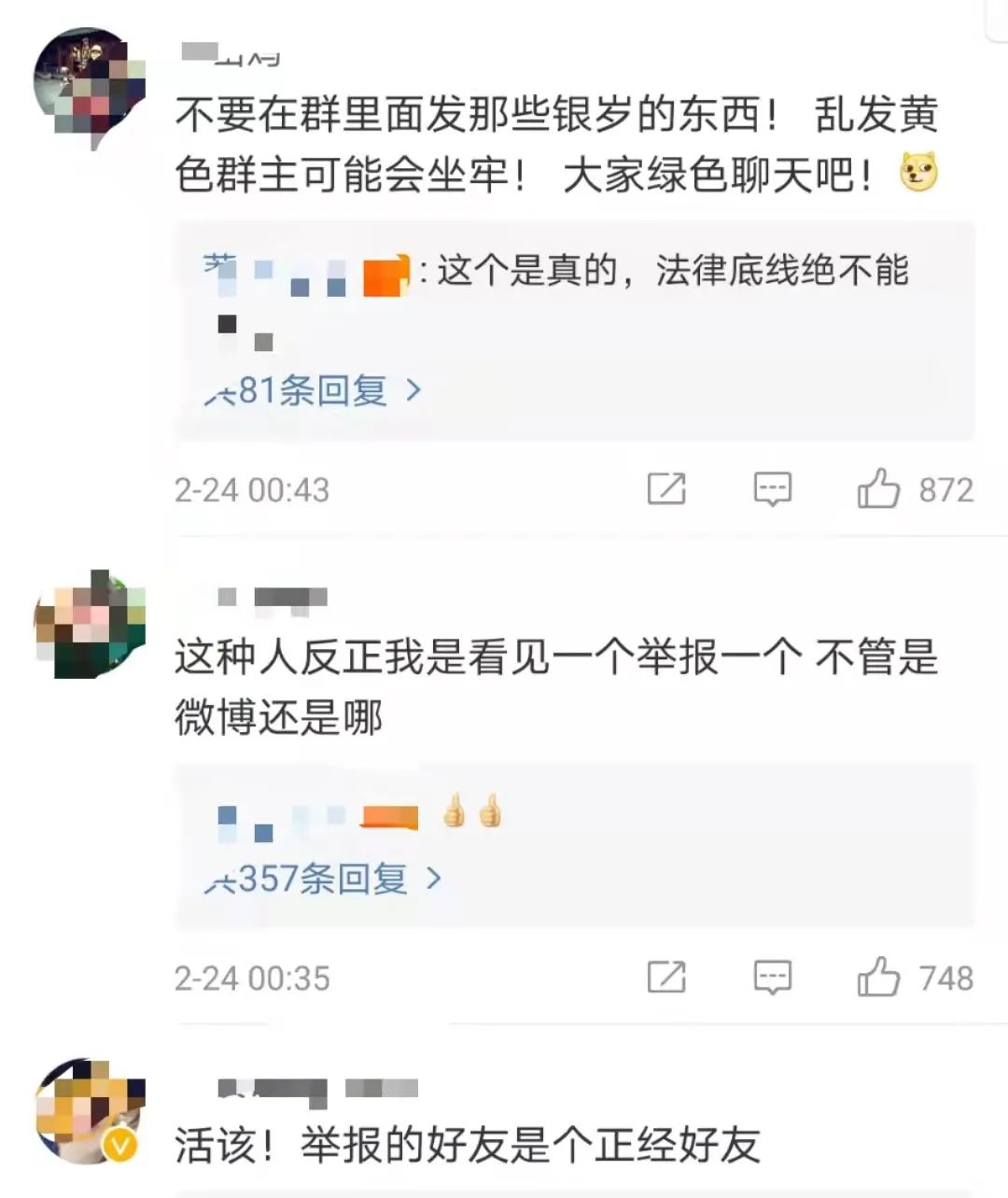Like the comment posted at 2-24 00:35
The height and width of the screenshot is (1198, 1008).
point(878,978)
